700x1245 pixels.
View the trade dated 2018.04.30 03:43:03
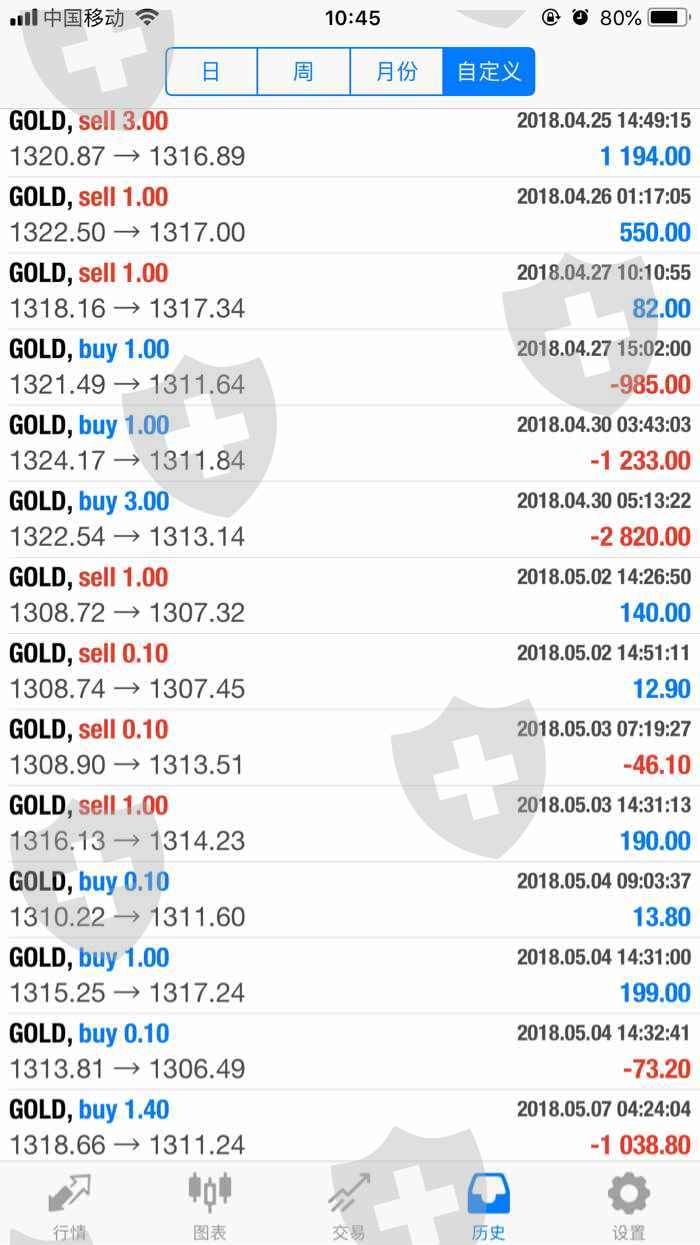click(350, 443)
